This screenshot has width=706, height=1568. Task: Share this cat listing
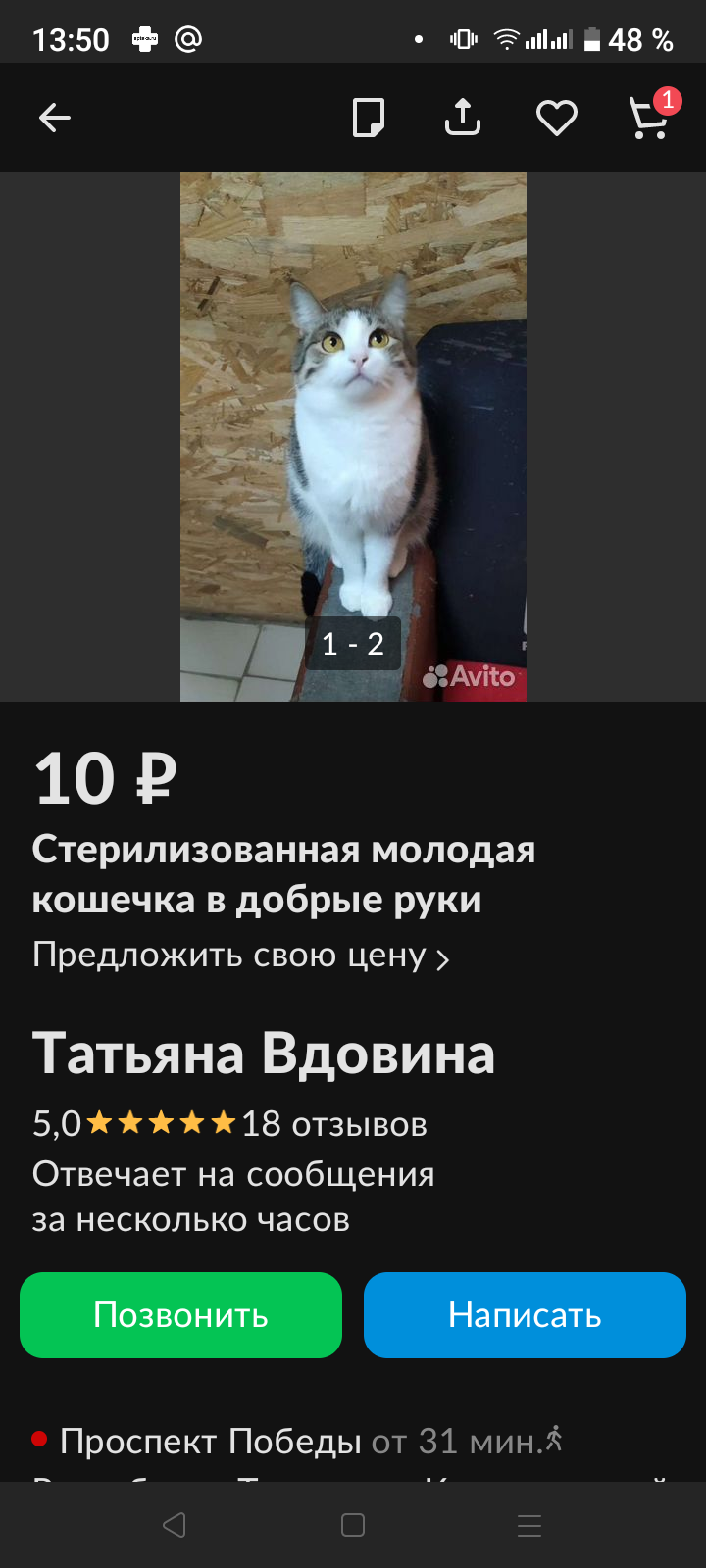tap(463, 118)
